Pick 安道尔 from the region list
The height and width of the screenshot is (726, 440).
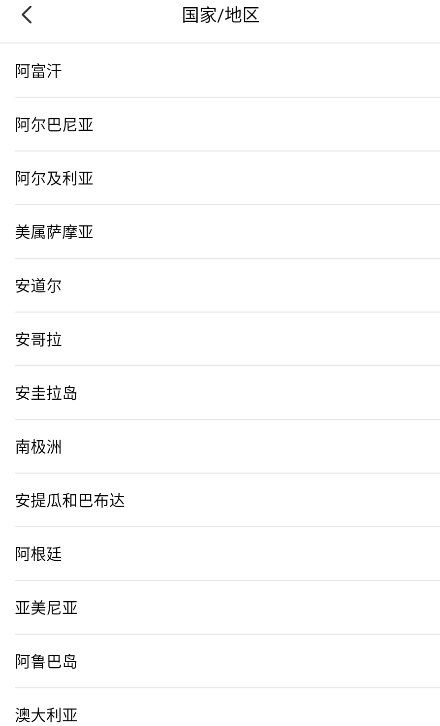pos(220,286)
